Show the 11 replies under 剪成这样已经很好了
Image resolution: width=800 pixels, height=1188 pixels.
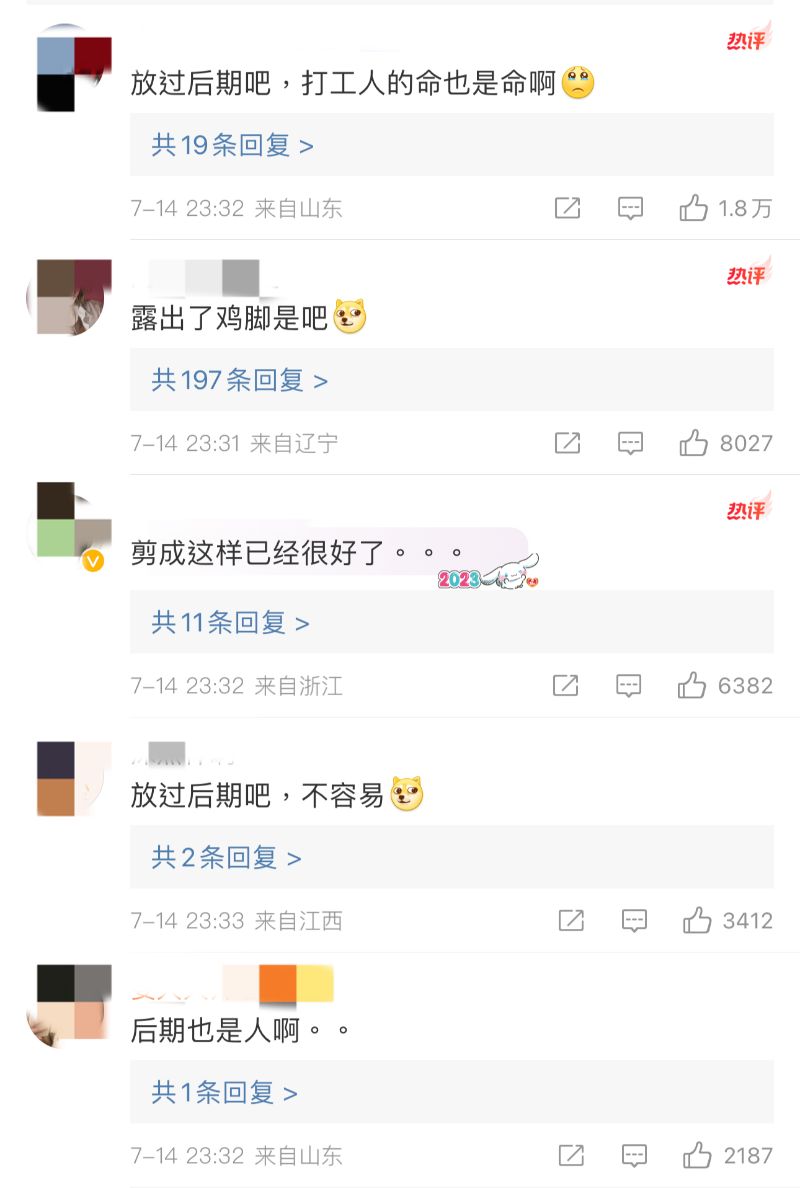coord(231,623)
